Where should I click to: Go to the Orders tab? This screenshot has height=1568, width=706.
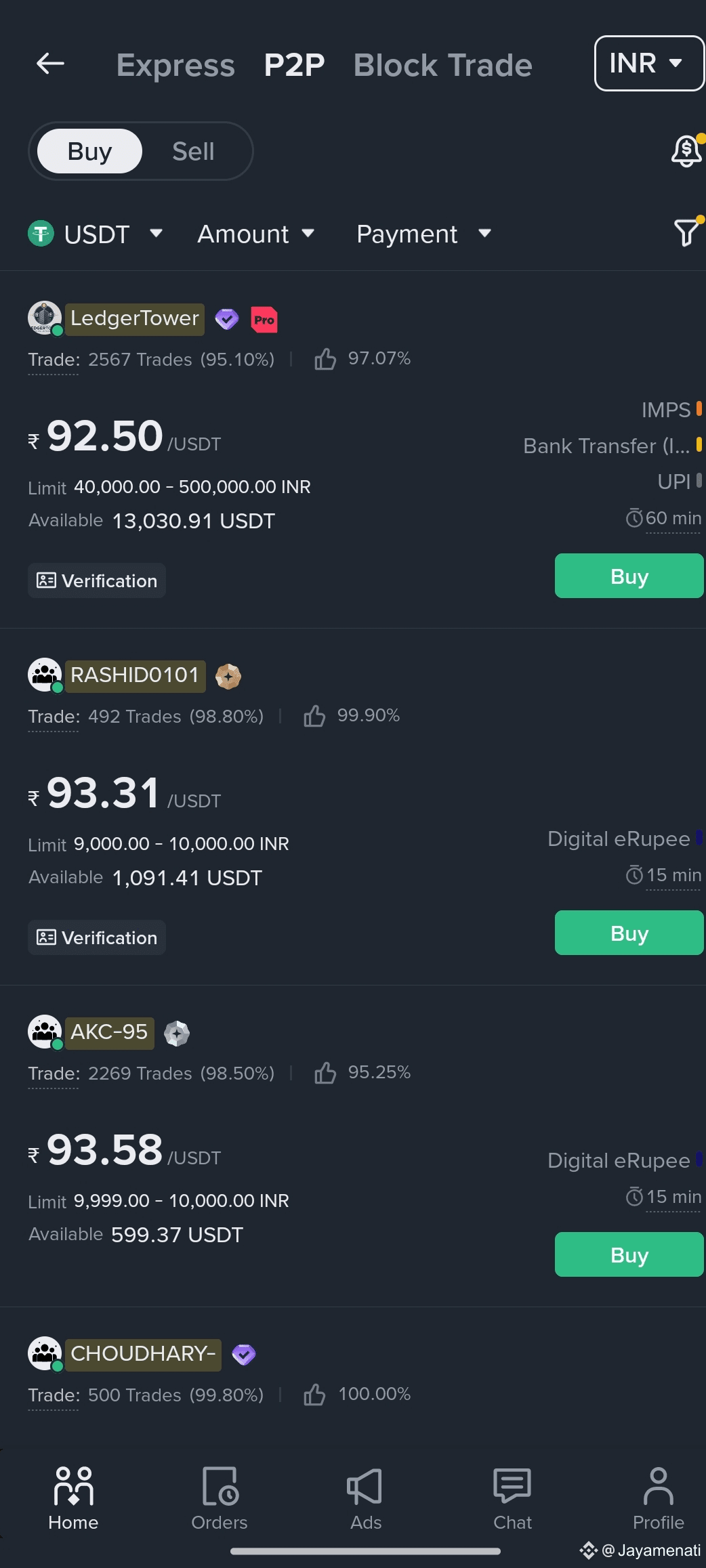click(220, 1499)
